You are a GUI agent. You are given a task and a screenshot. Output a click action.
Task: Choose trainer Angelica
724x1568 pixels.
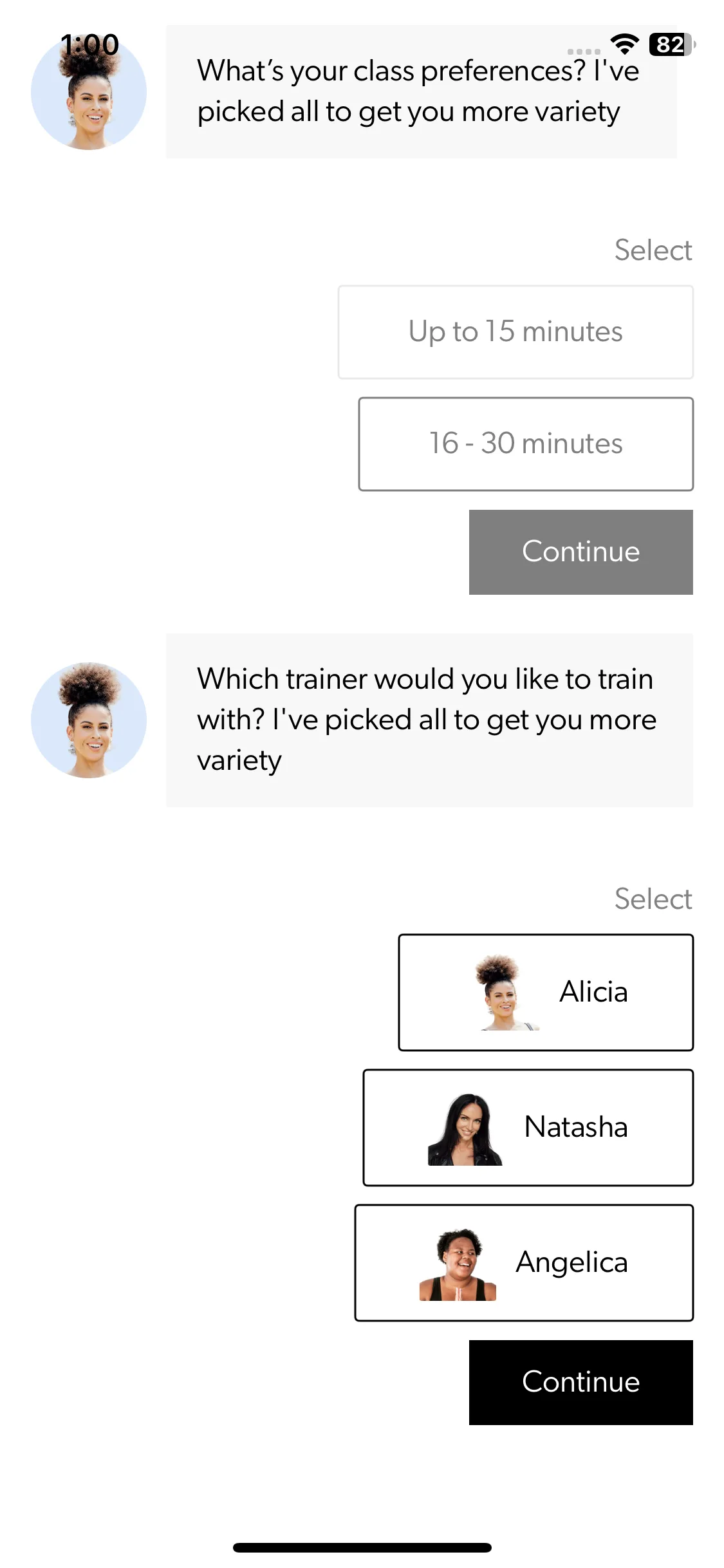524,1263
